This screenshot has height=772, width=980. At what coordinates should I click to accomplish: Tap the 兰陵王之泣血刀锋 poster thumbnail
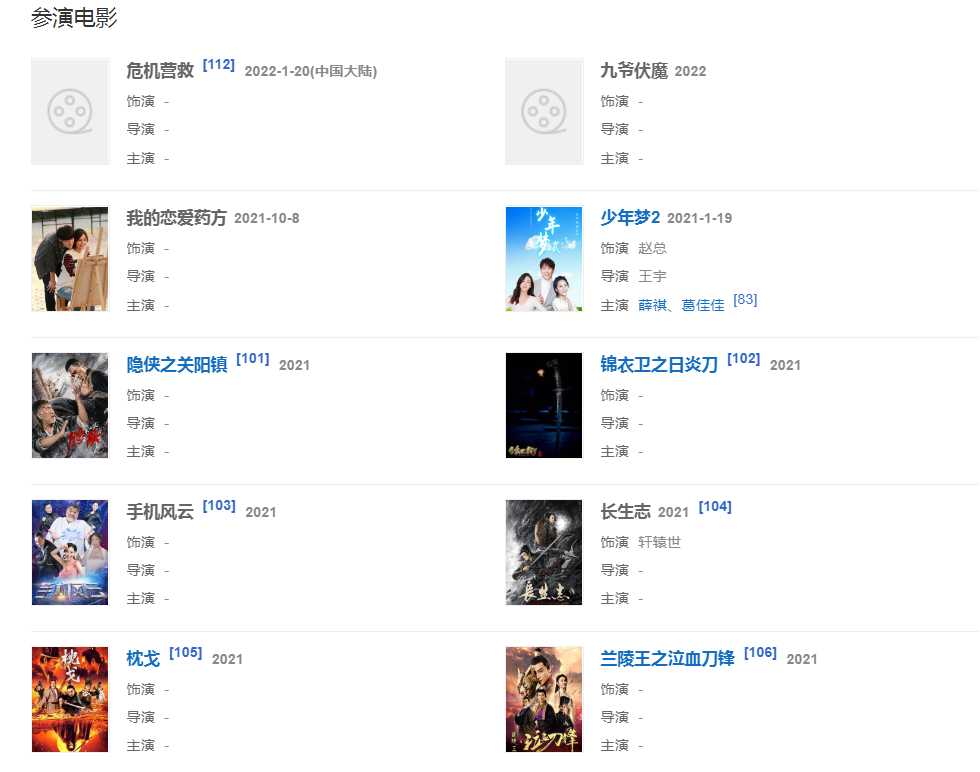tap(544, 699)
